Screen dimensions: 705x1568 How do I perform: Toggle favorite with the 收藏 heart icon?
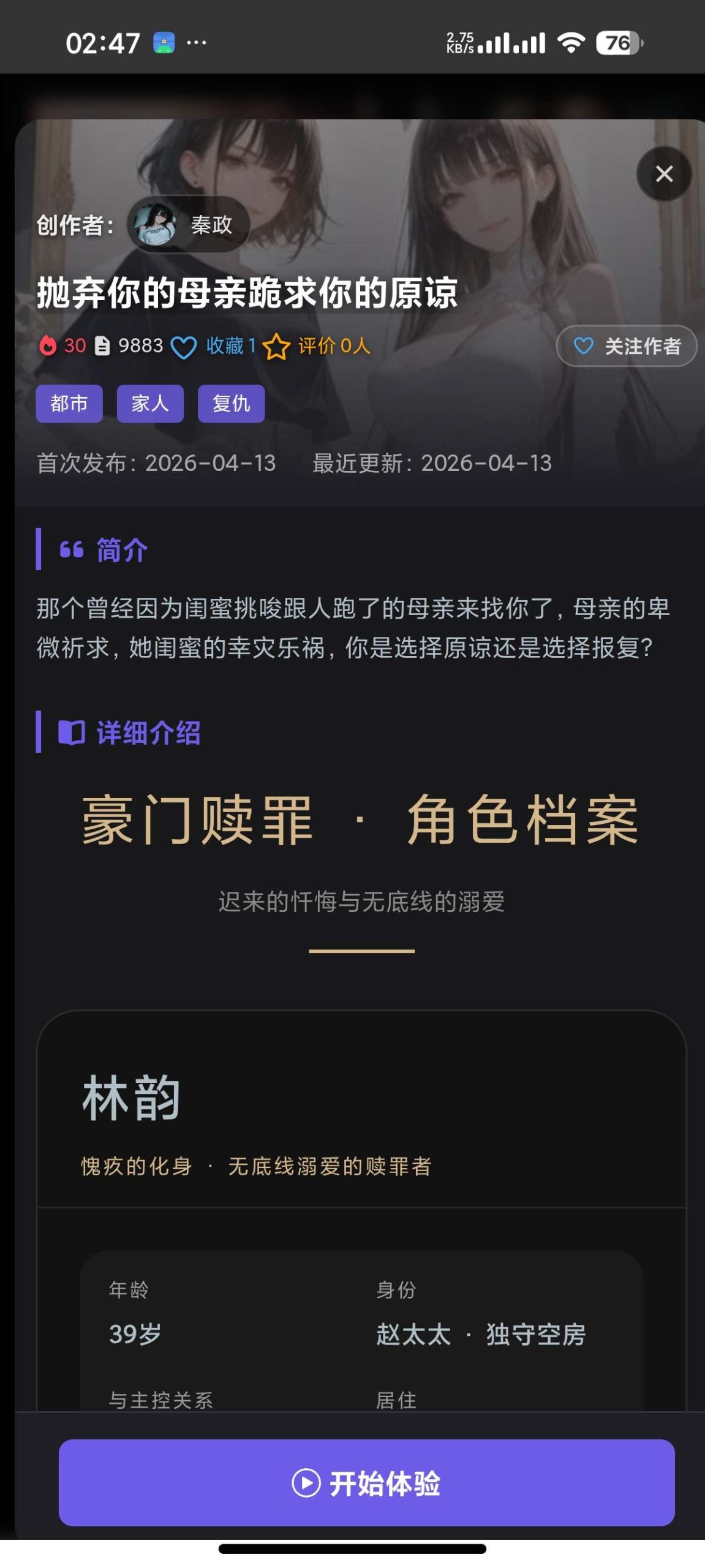tap(184, 345)
